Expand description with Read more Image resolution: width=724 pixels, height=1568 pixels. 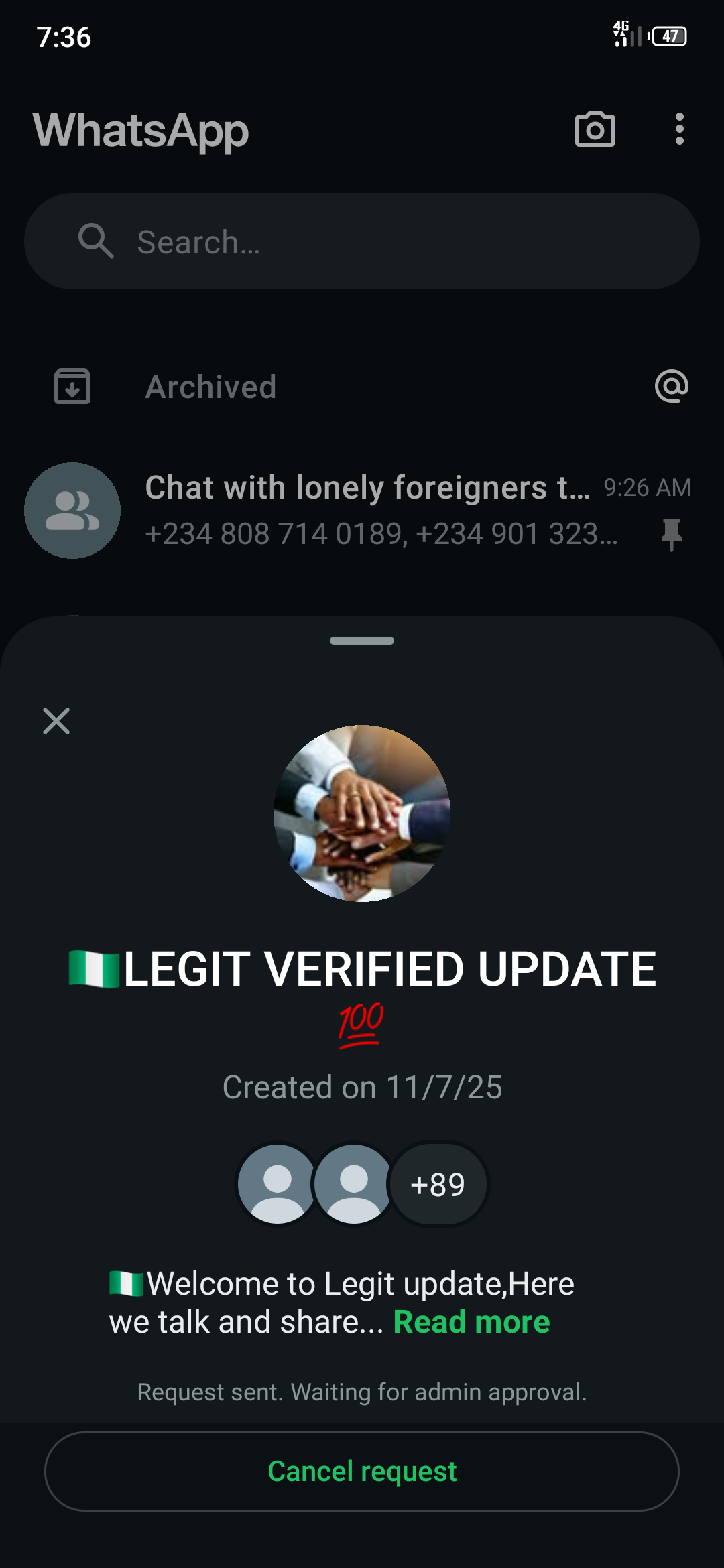(x=471, y=1322)
